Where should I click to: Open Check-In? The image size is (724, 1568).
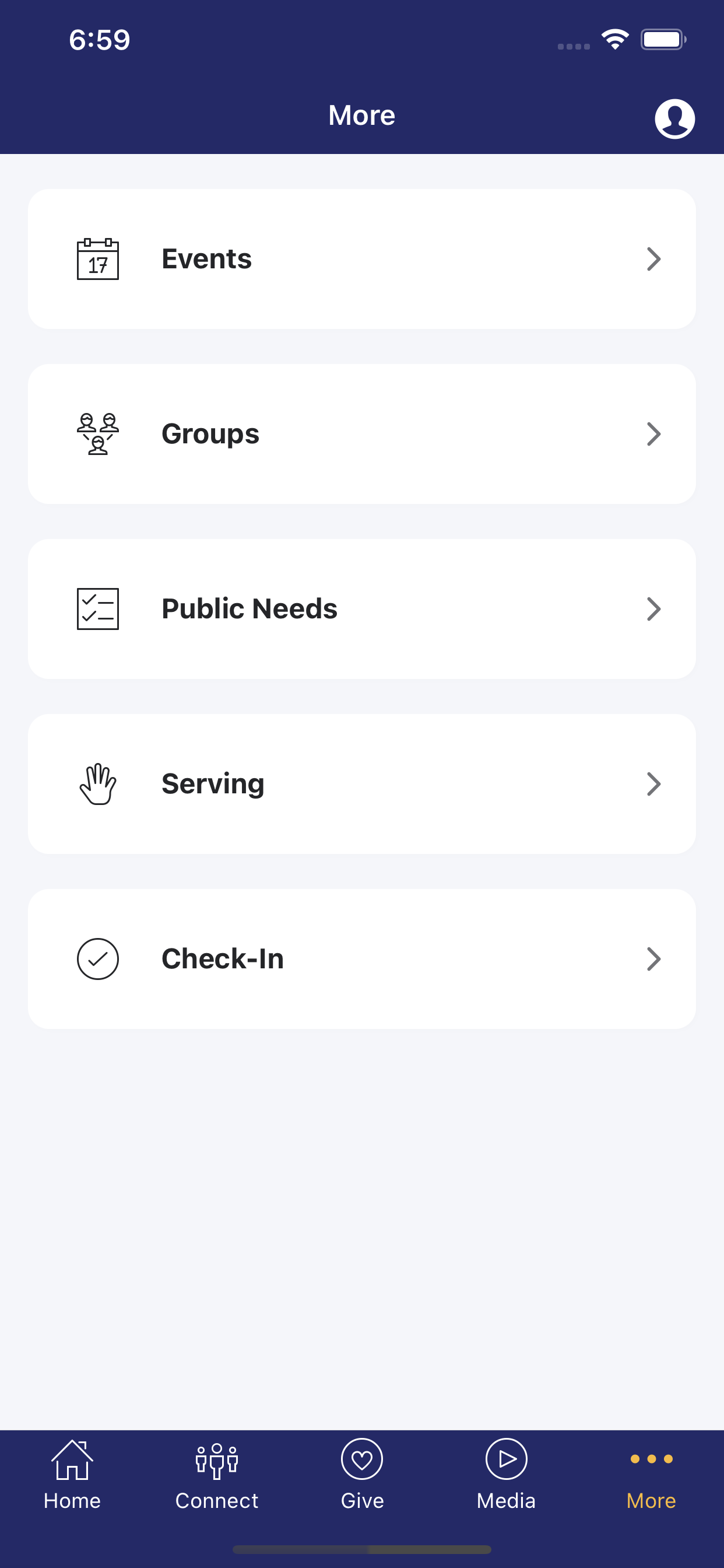[362, 958]
